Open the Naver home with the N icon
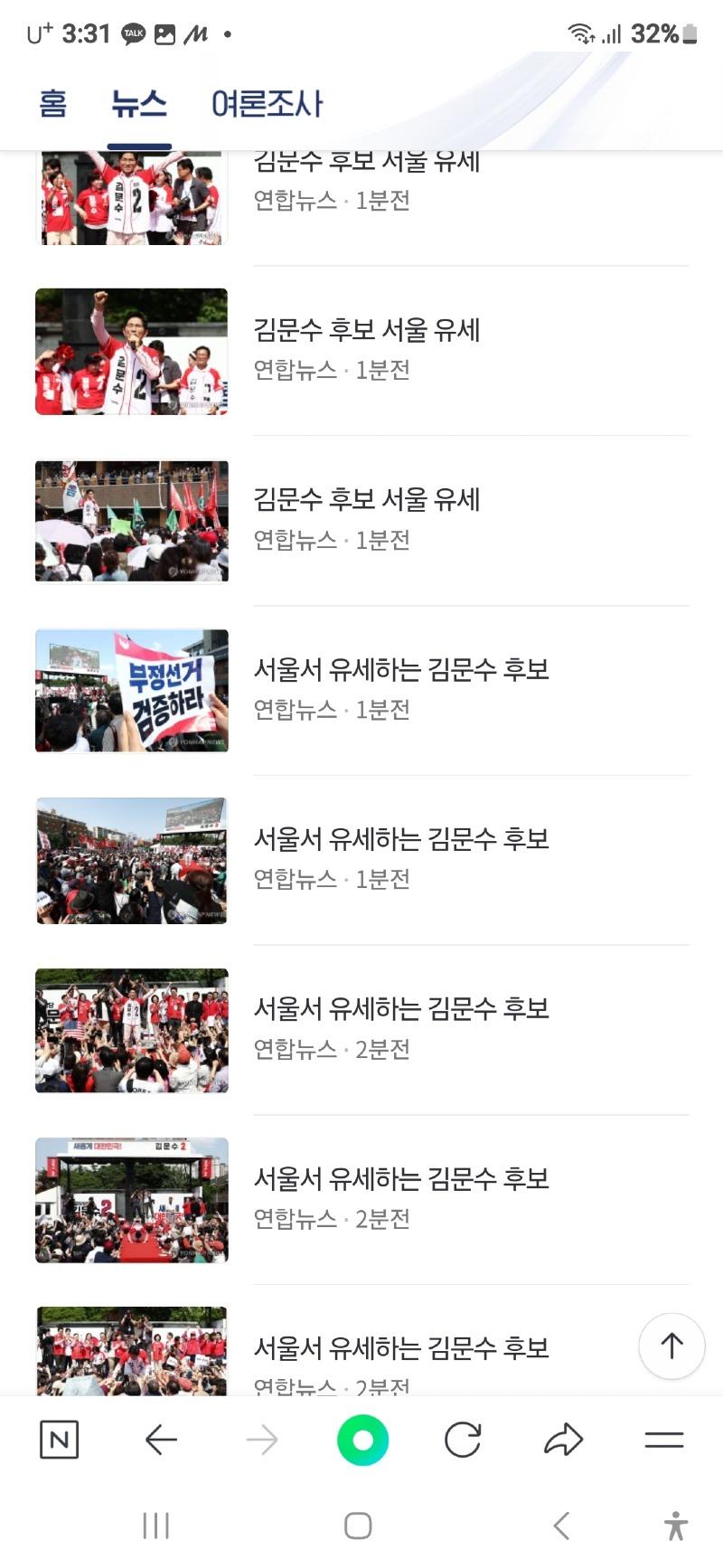 click(x=60, y=1438)
